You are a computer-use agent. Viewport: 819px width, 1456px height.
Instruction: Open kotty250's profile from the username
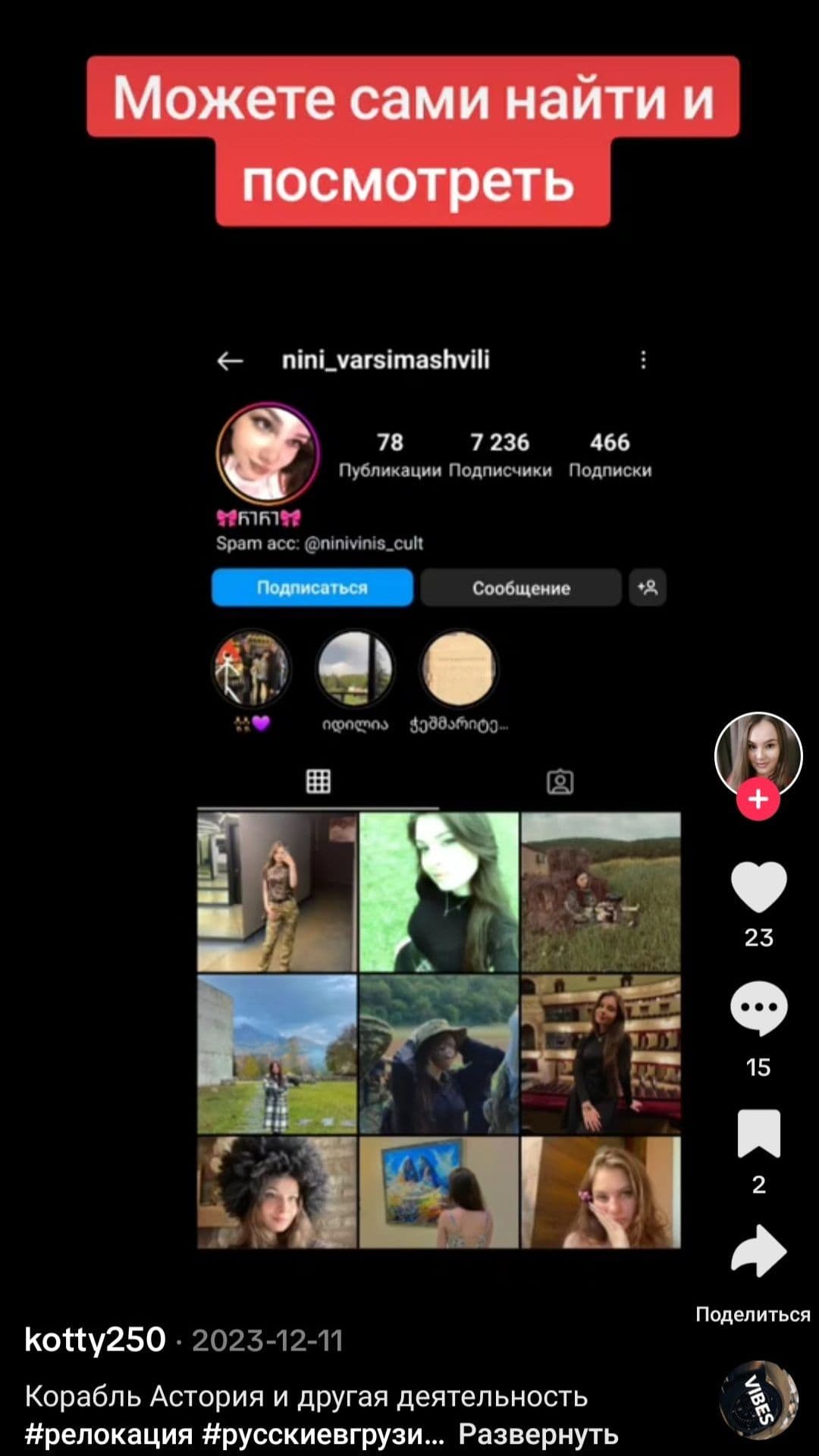click(95, 1340)
